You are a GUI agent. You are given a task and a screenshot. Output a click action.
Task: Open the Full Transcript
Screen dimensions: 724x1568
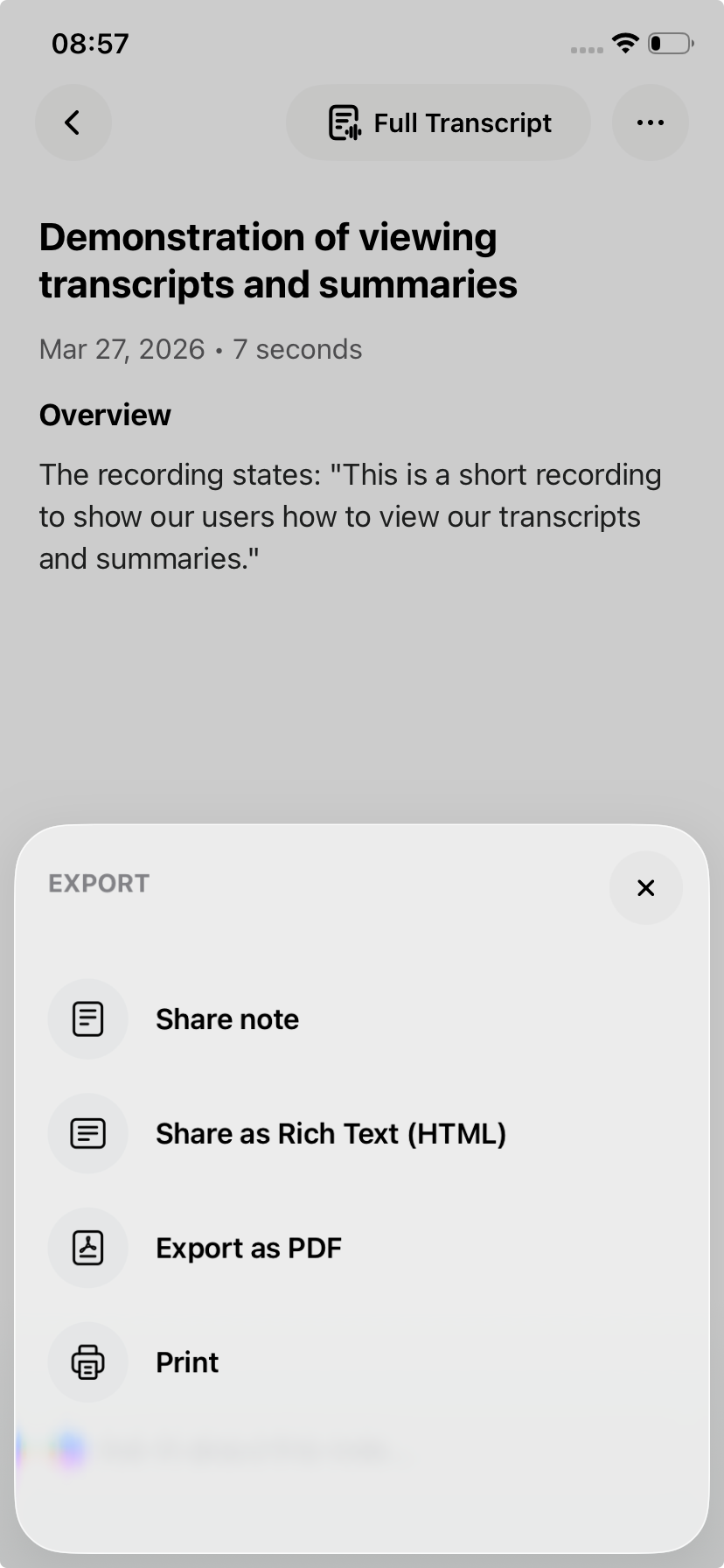pos(439,123)
